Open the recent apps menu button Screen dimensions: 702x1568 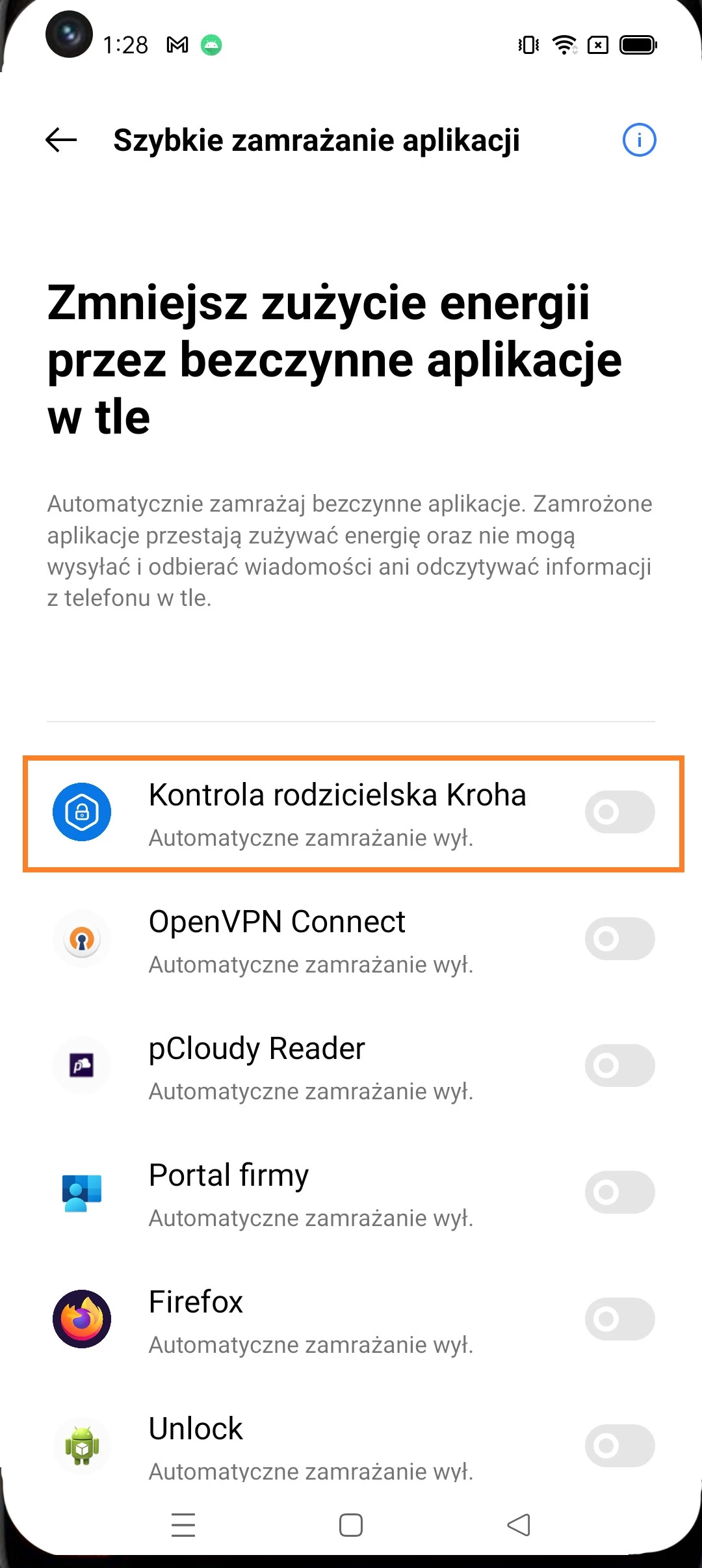pos(183,1525)
